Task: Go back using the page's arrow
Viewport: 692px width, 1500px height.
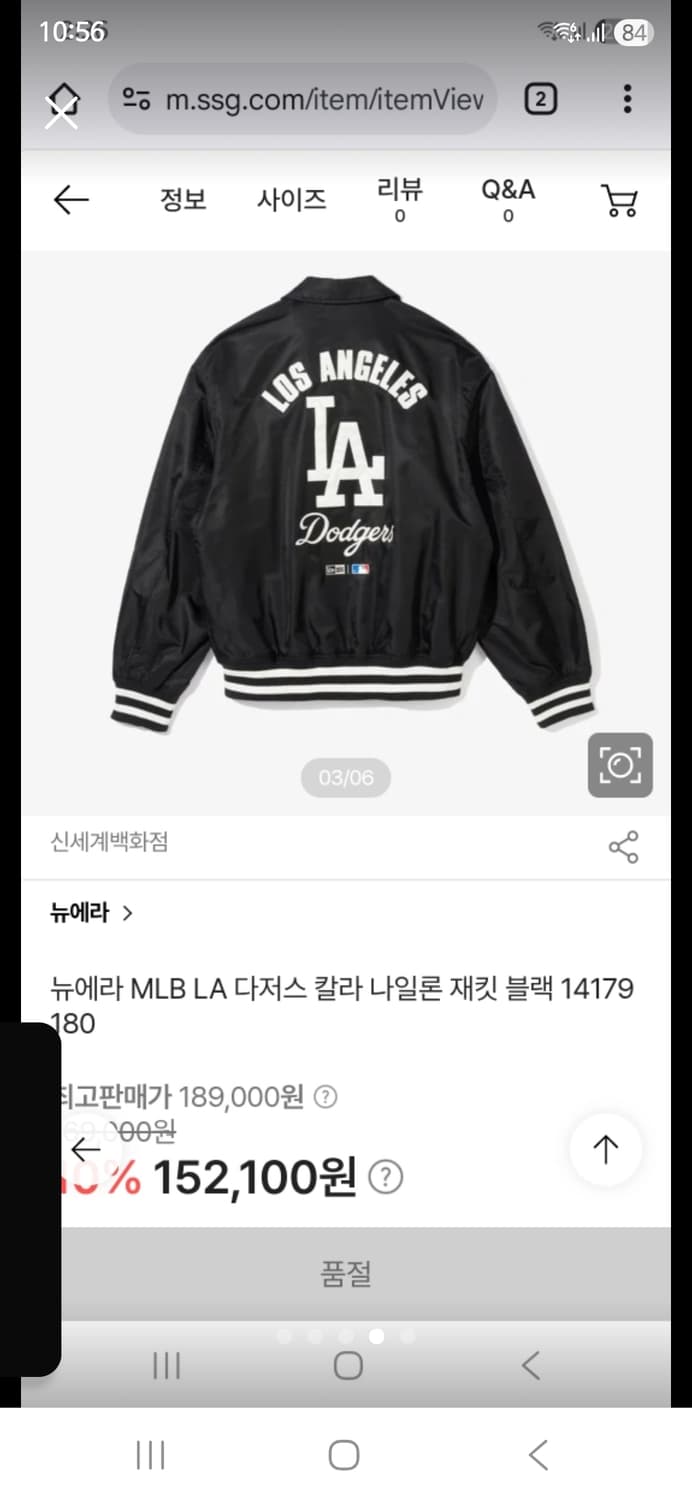Action: tap(71, 201)
